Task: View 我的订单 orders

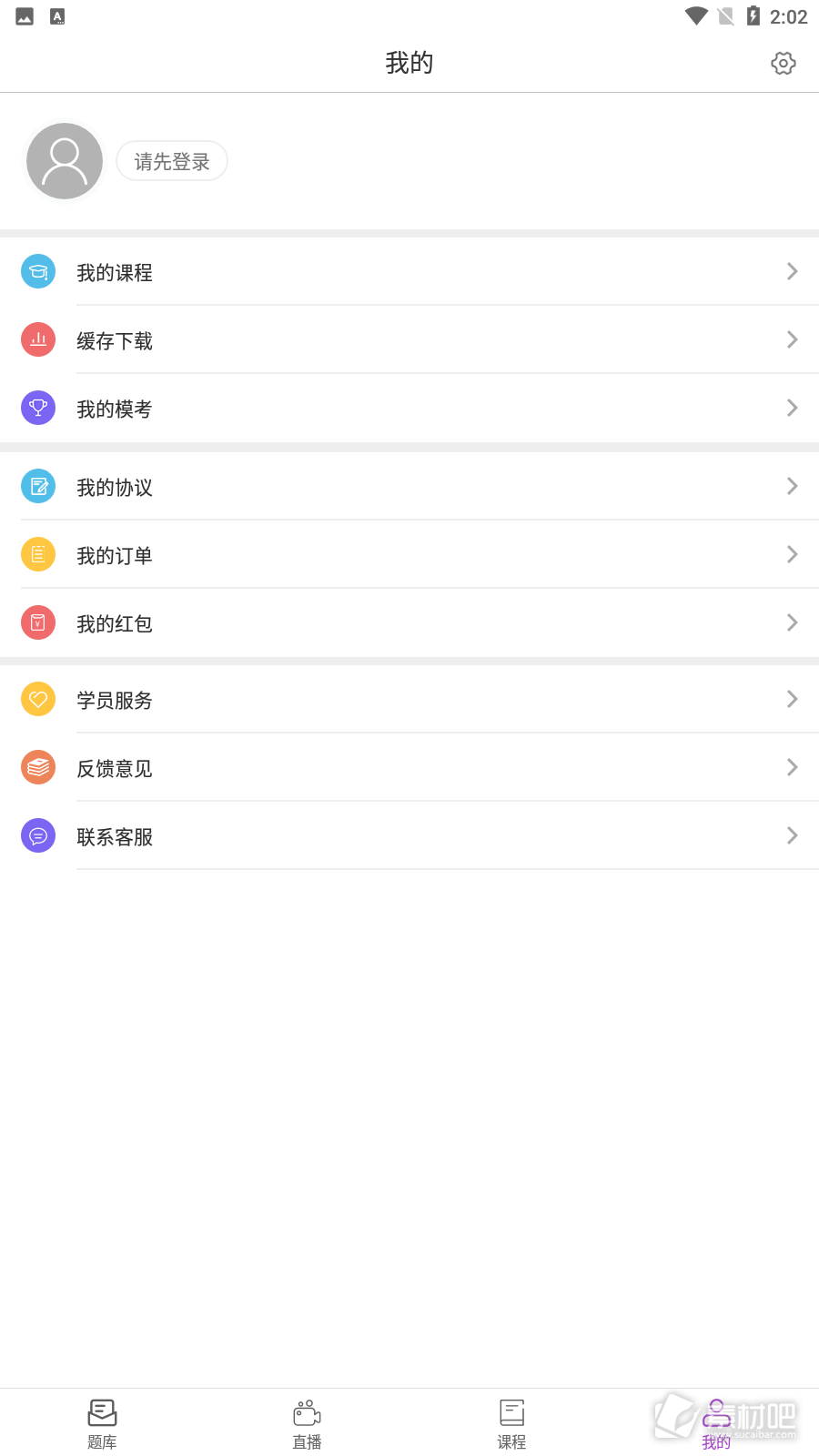Action: (409, 554)
